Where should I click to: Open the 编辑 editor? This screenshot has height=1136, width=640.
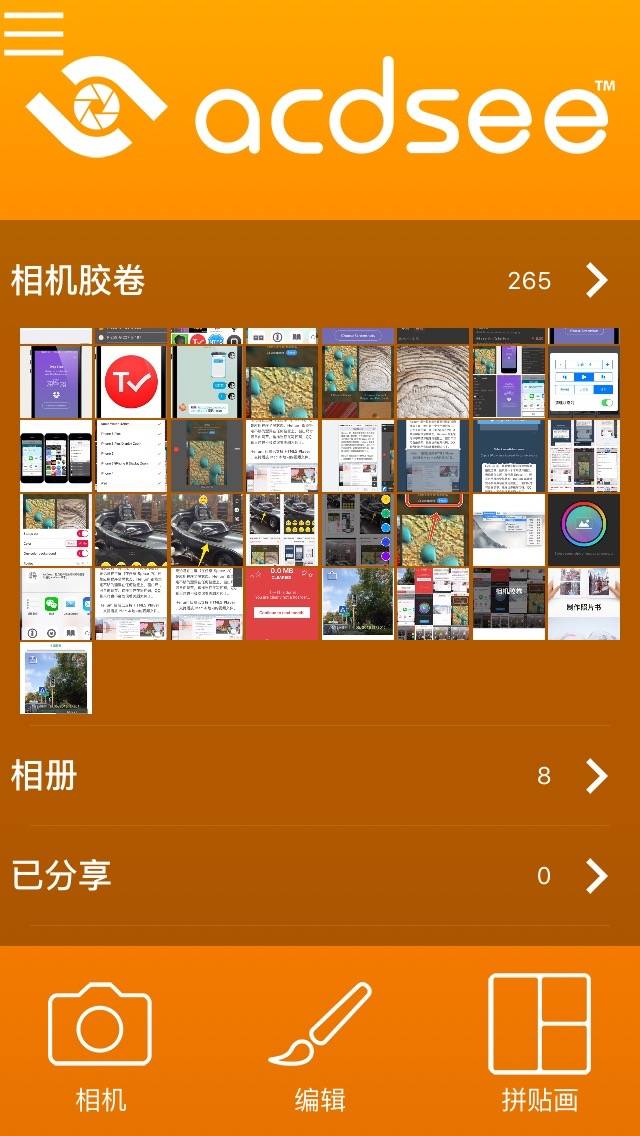pos(320,1045)
